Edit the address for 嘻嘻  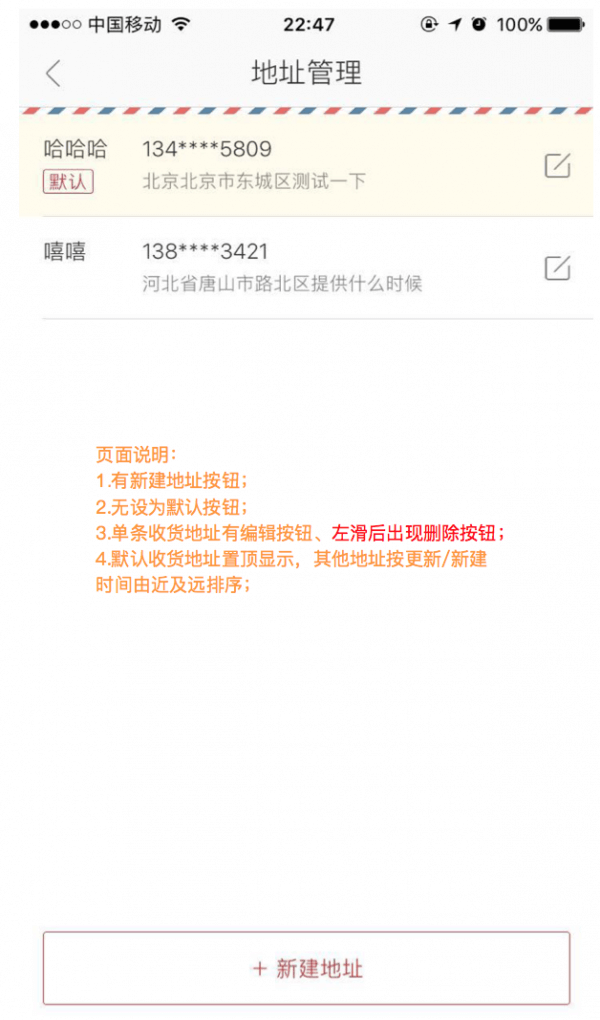click(557, 268)
